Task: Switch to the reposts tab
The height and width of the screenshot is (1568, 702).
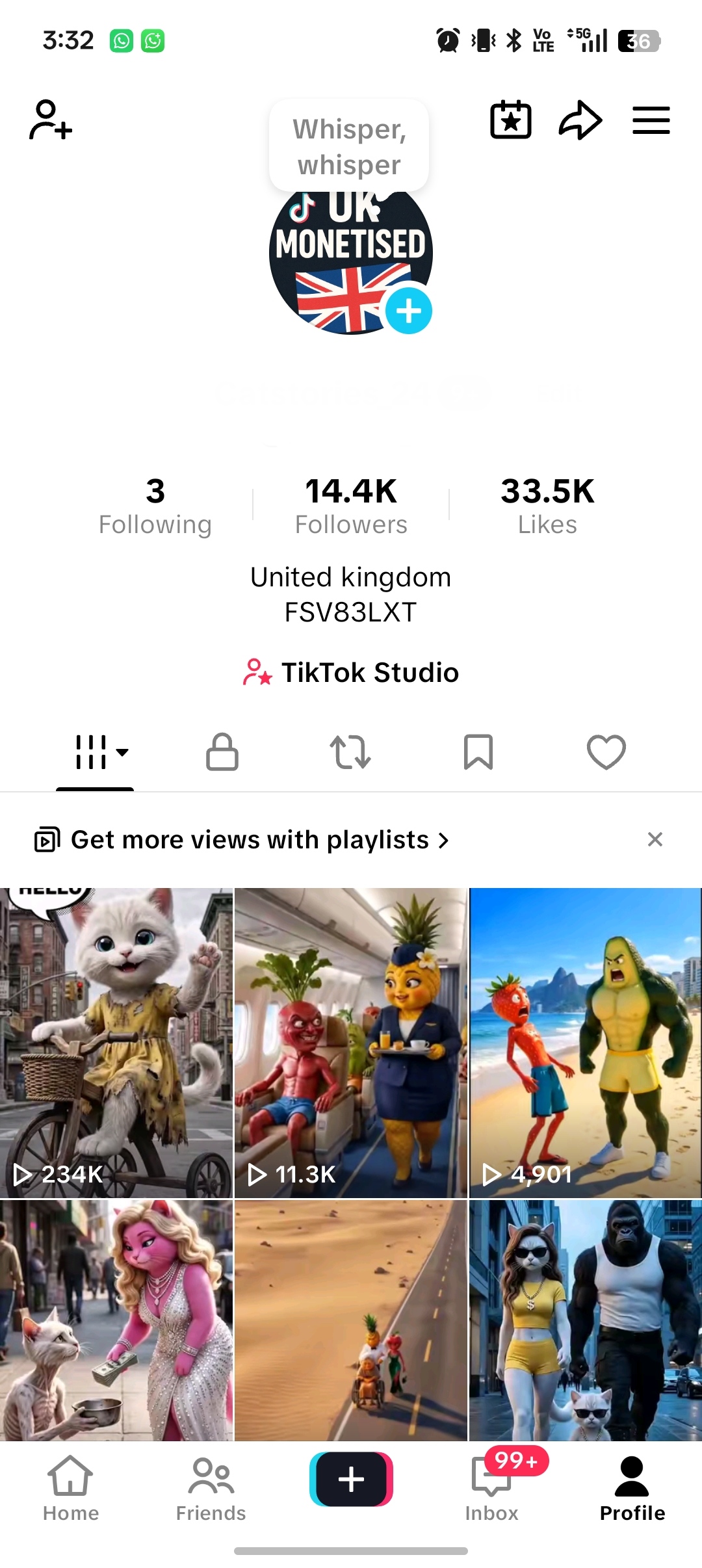Action: [350, 752]
